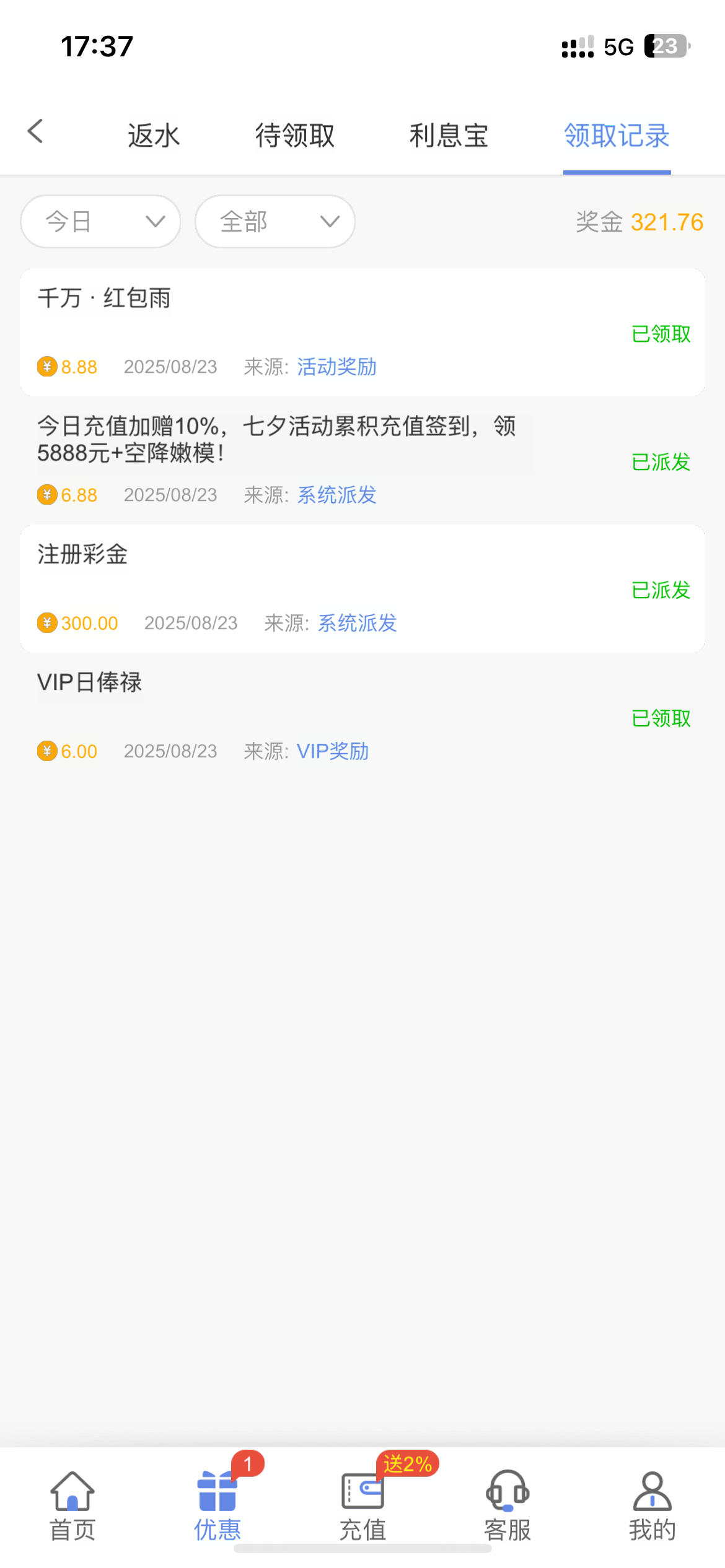Open the 利息宝 tab

[x=449, y=136]
